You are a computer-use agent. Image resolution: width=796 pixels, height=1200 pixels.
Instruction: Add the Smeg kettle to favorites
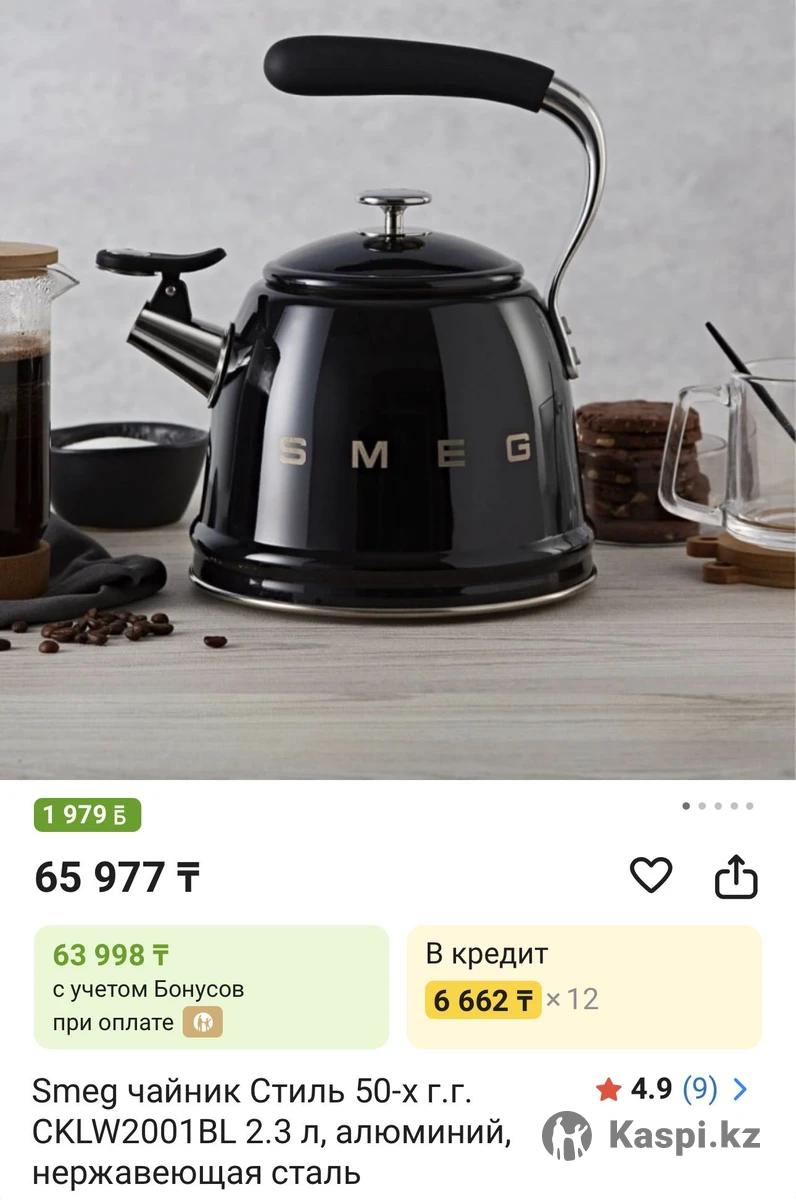[650, 876]
